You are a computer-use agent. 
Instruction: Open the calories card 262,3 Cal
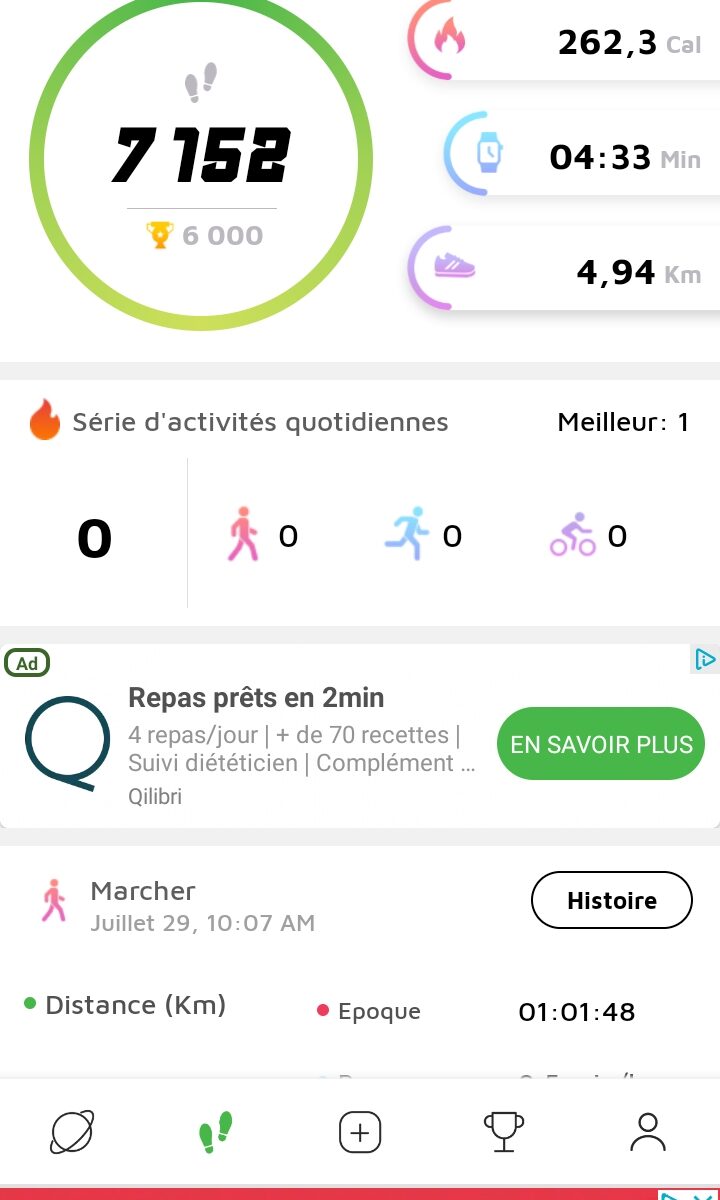[565, 40]
